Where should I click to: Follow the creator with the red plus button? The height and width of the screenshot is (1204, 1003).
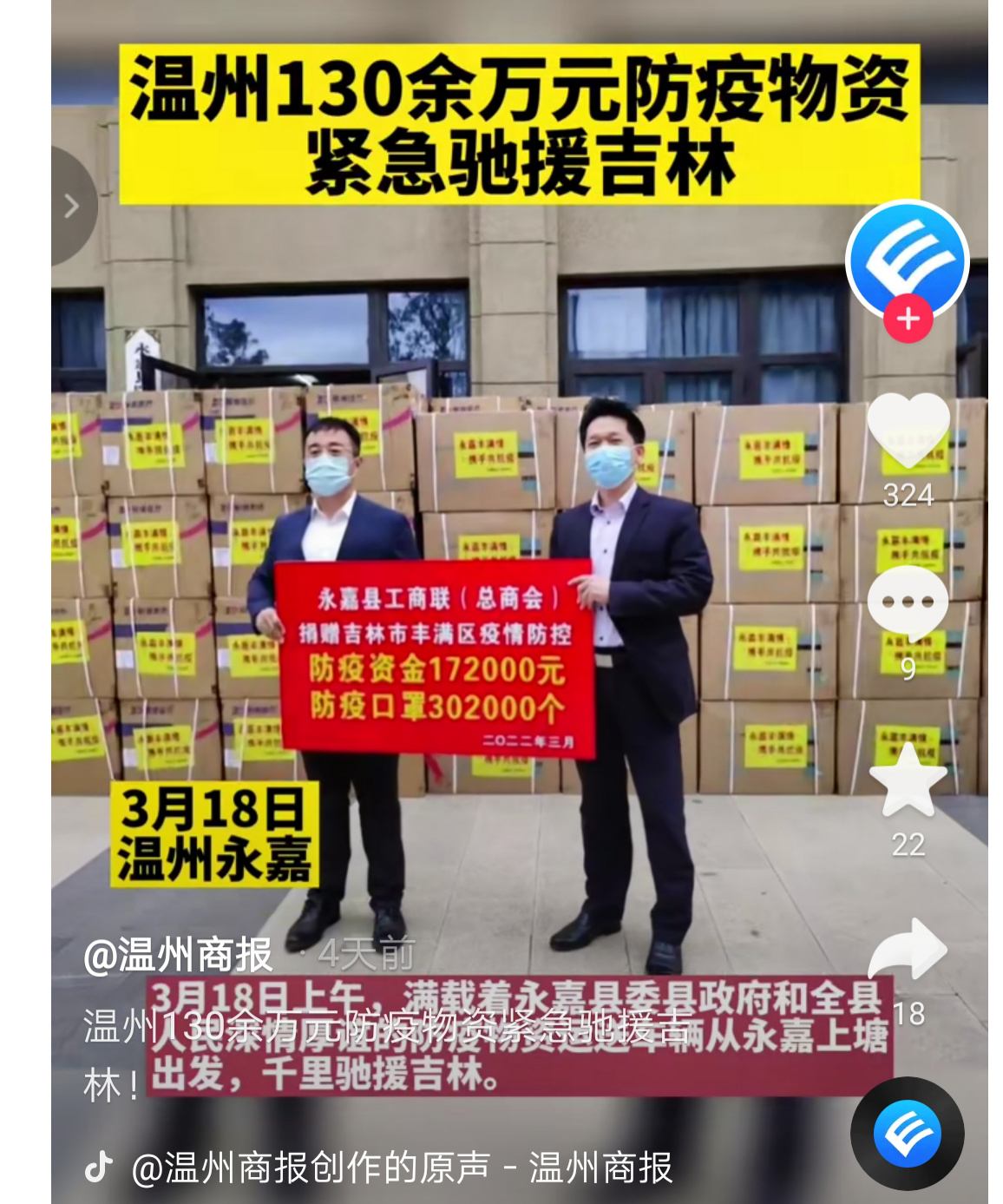click(908, 319)
